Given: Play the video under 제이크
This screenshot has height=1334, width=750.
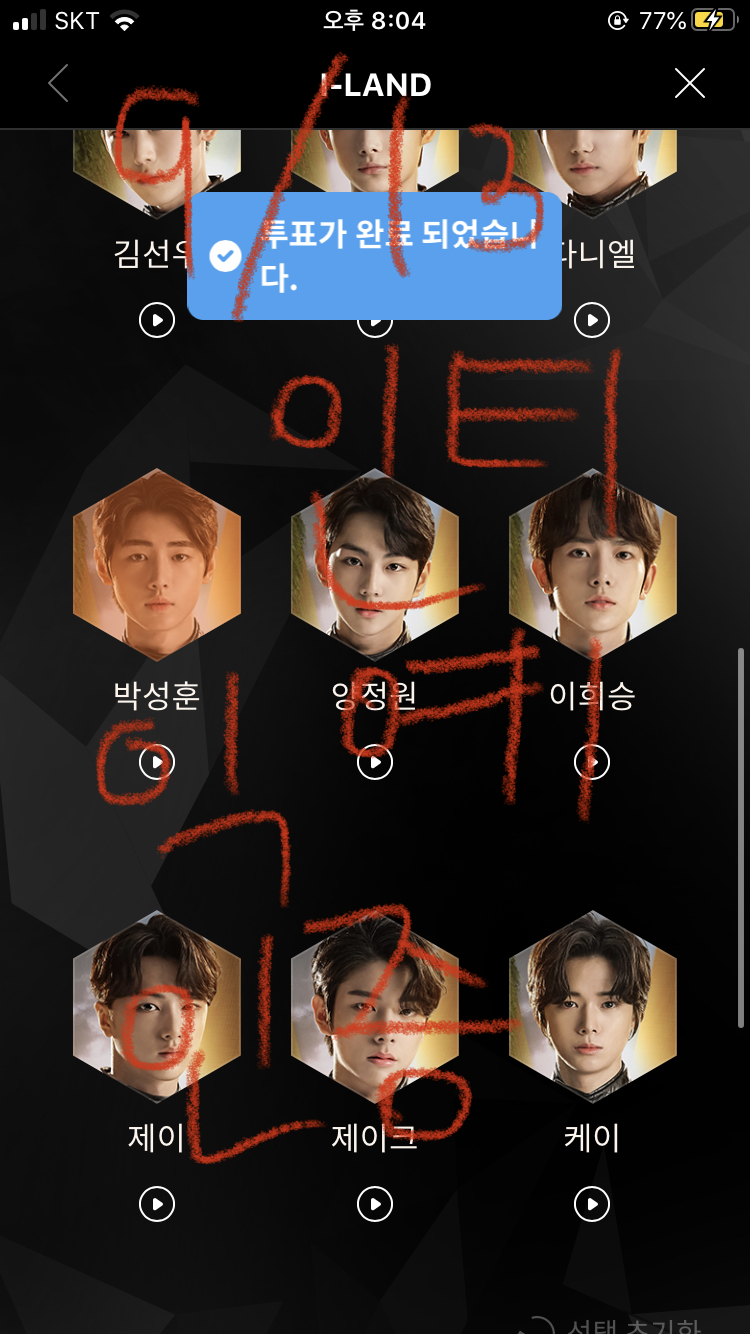Looking at the screenshot, I should point(375,1204).
